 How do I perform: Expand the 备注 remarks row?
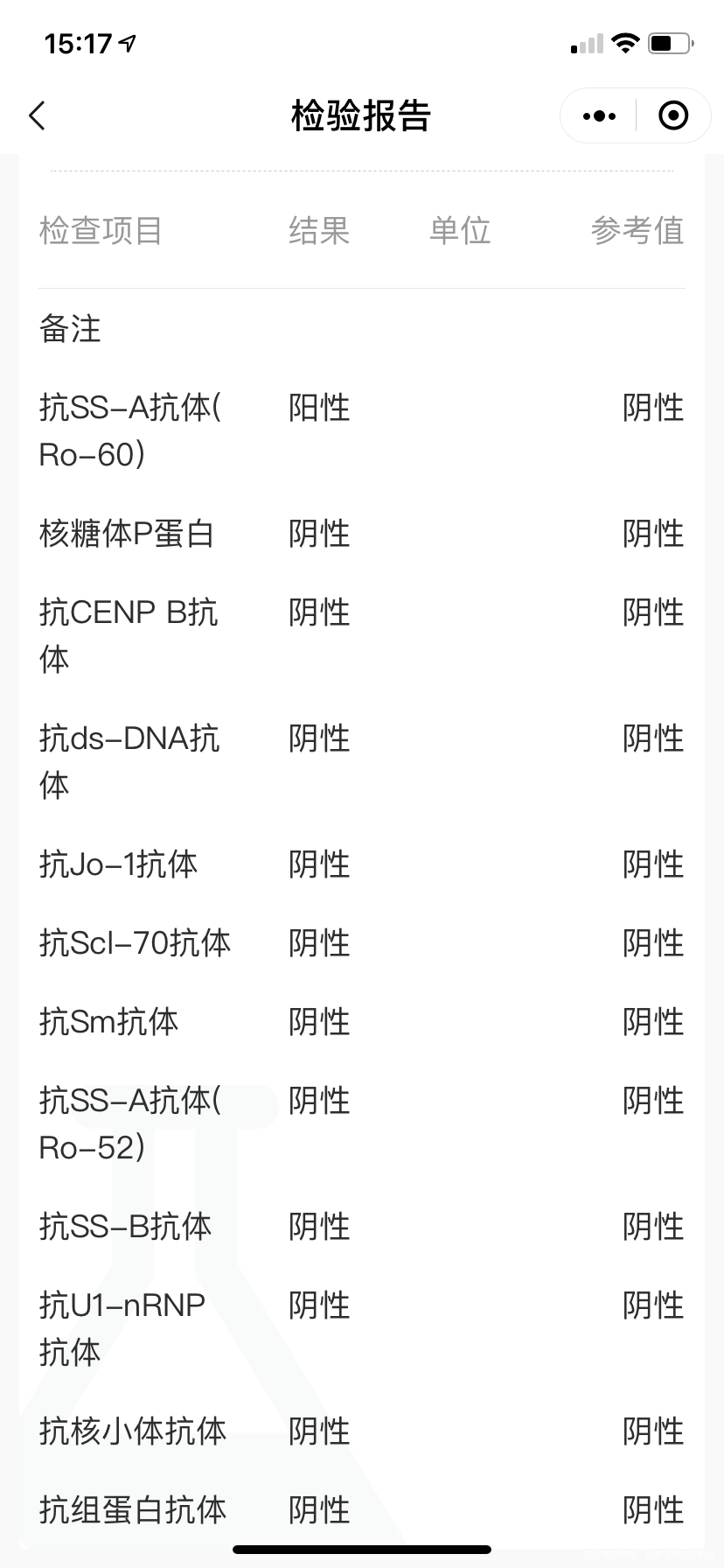click(70, 330)
